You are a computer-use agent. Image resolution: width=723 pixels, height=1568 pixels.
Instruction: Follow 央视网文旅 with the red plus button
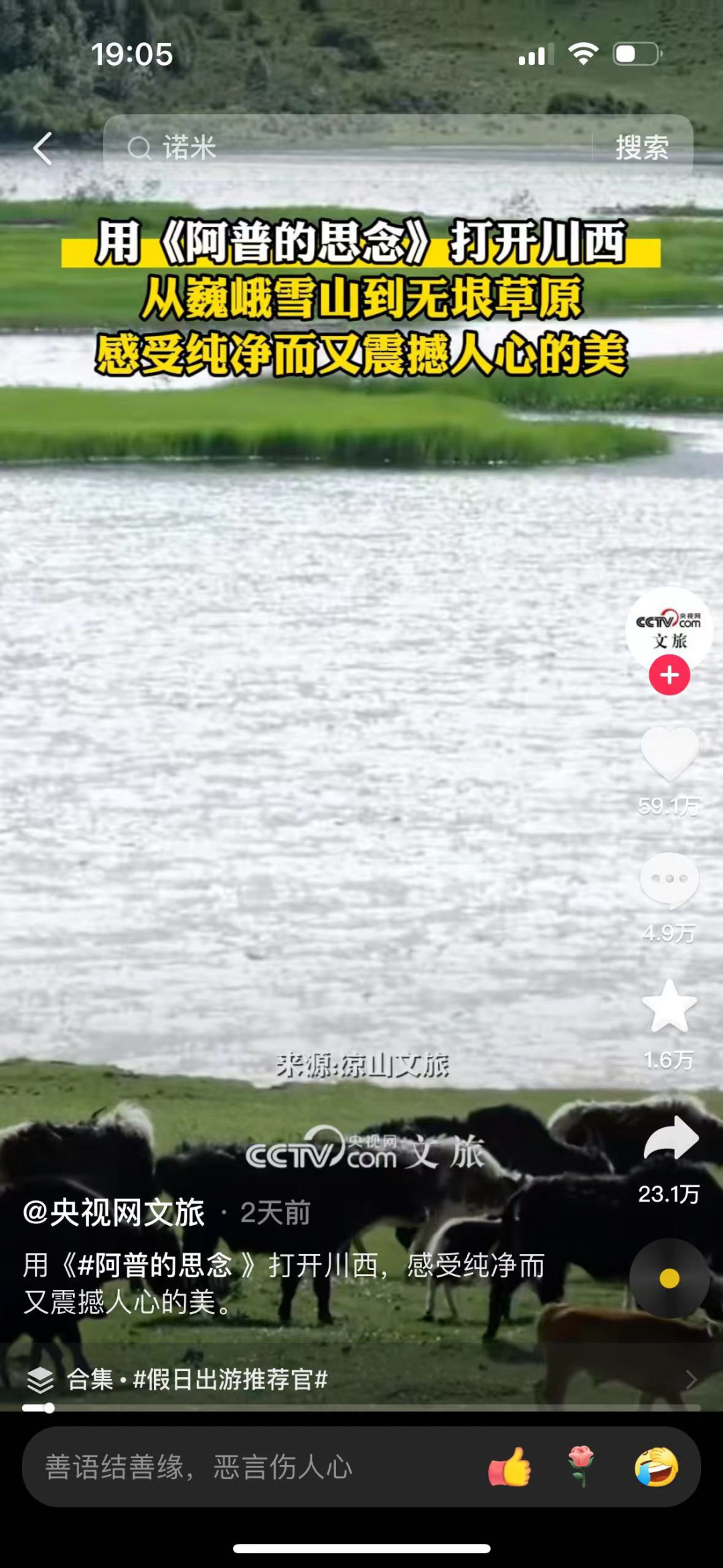tap(669, 675)
